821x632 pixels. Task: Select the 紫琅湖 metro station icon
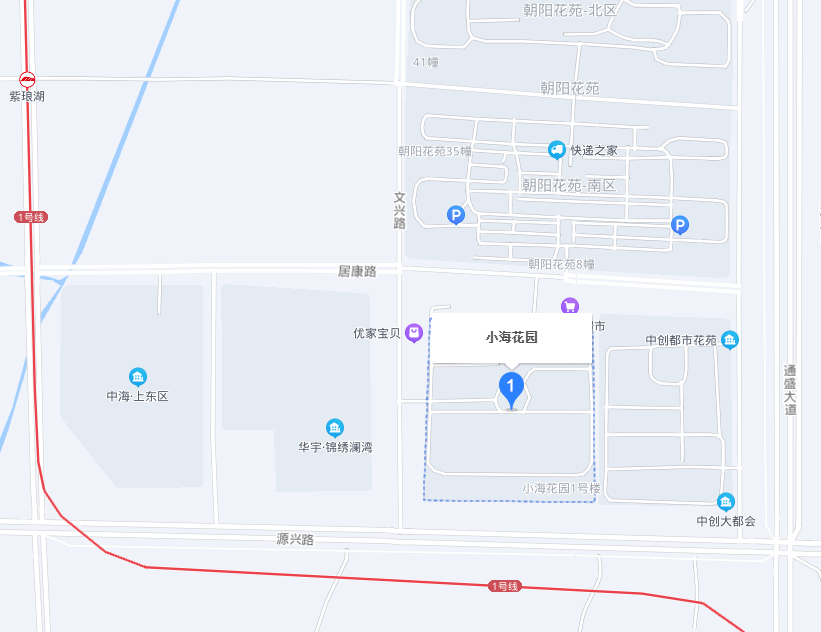tap(28, 79)
